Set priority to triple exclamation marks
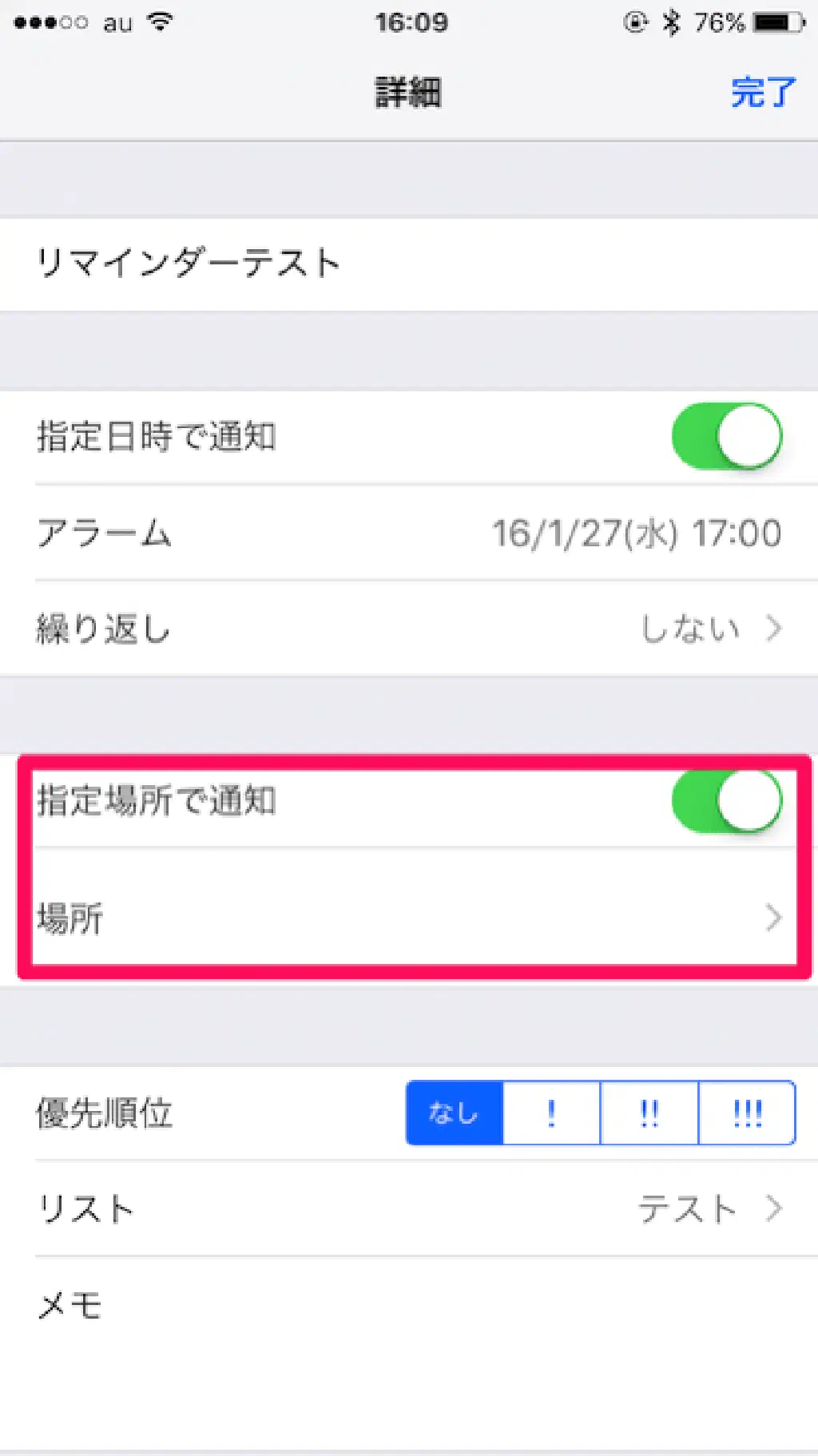Screen dimensions: 818x1456 [747, 1113]
